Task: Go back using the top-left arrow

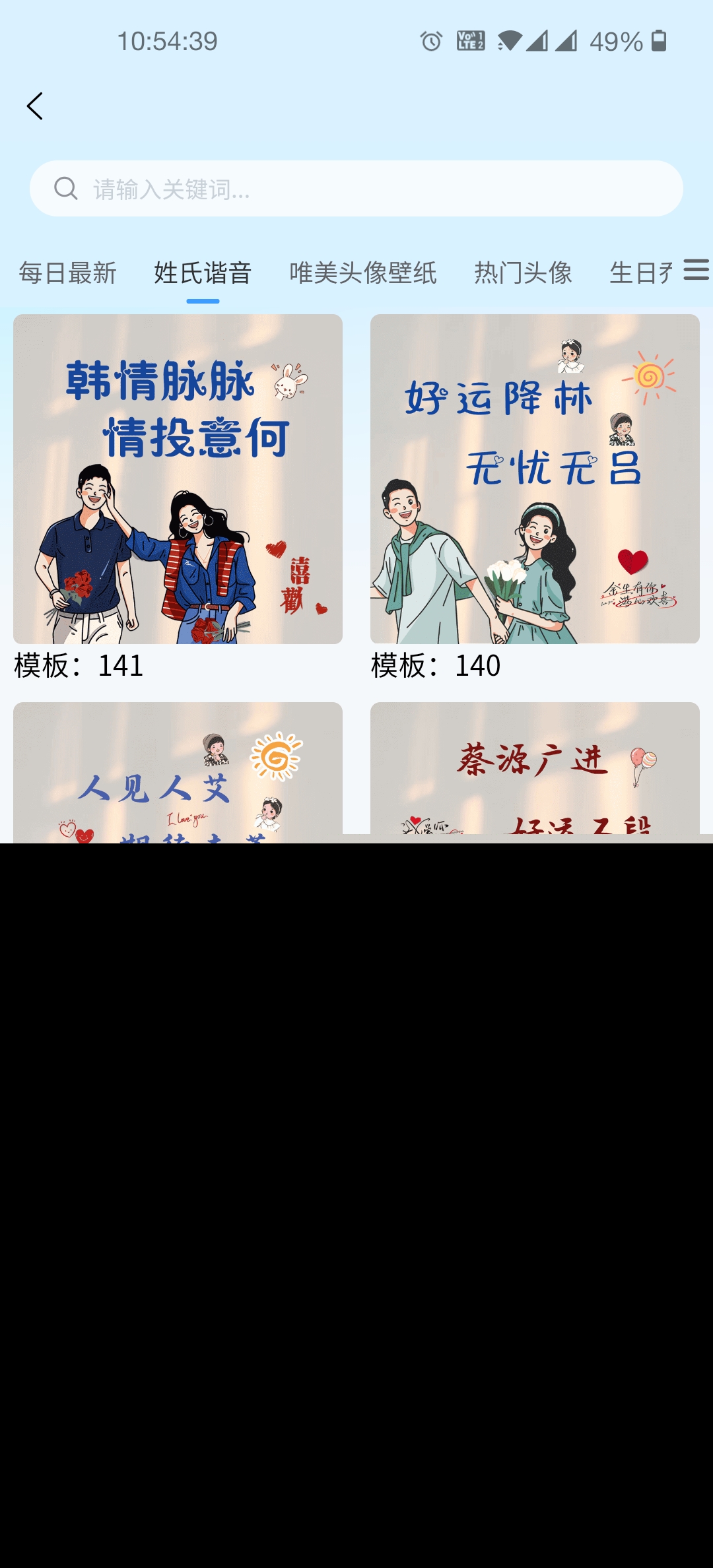Action: tap(34, 106)
